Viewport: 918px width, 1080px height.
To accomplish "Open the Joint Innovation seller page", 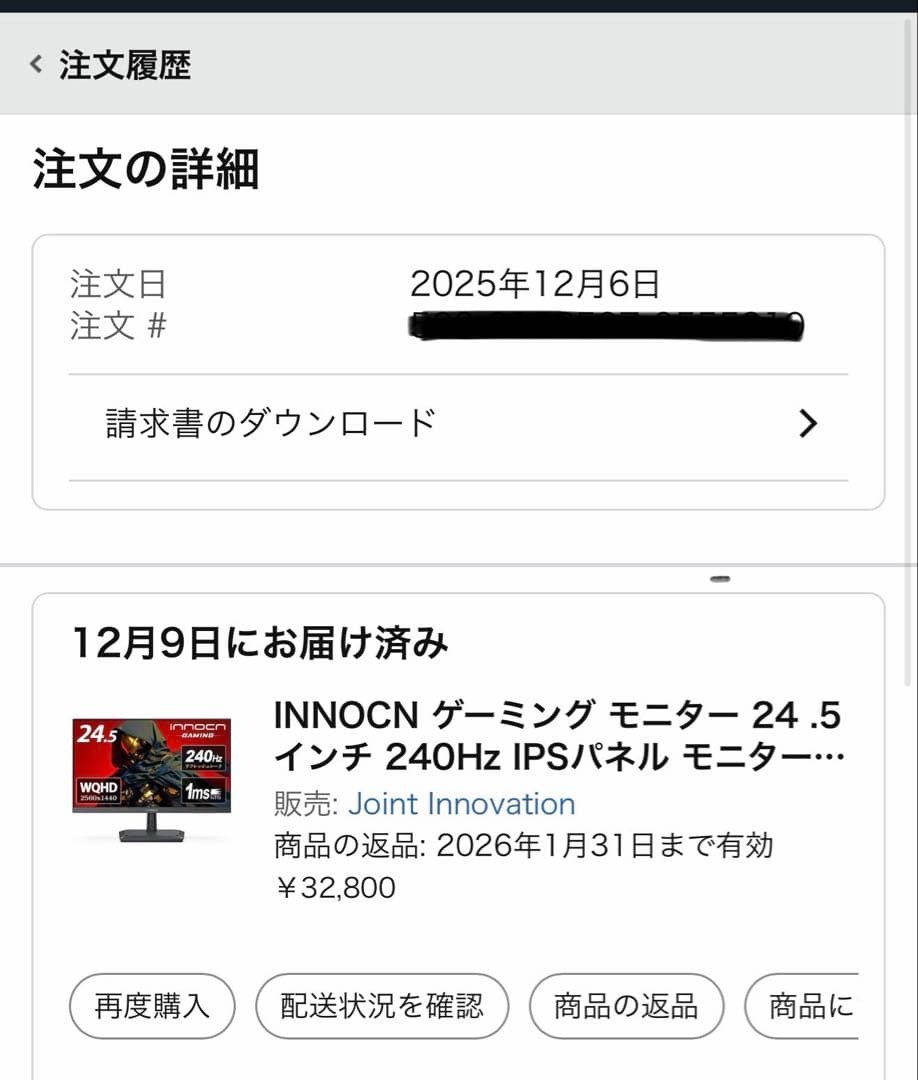I will (x=460, y=804).
